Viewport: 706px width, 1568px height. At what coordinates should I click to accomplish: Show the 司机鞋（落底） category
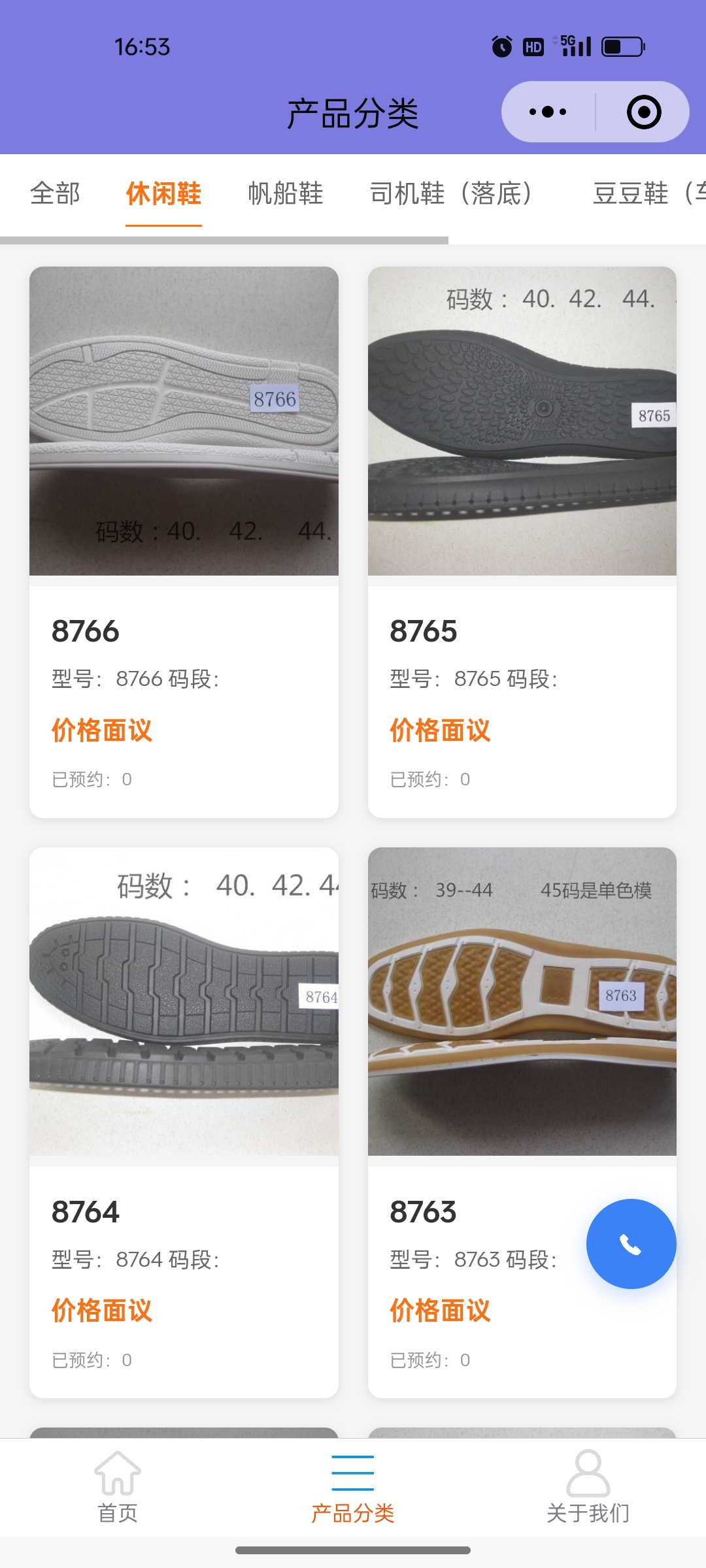pos(451,193)
